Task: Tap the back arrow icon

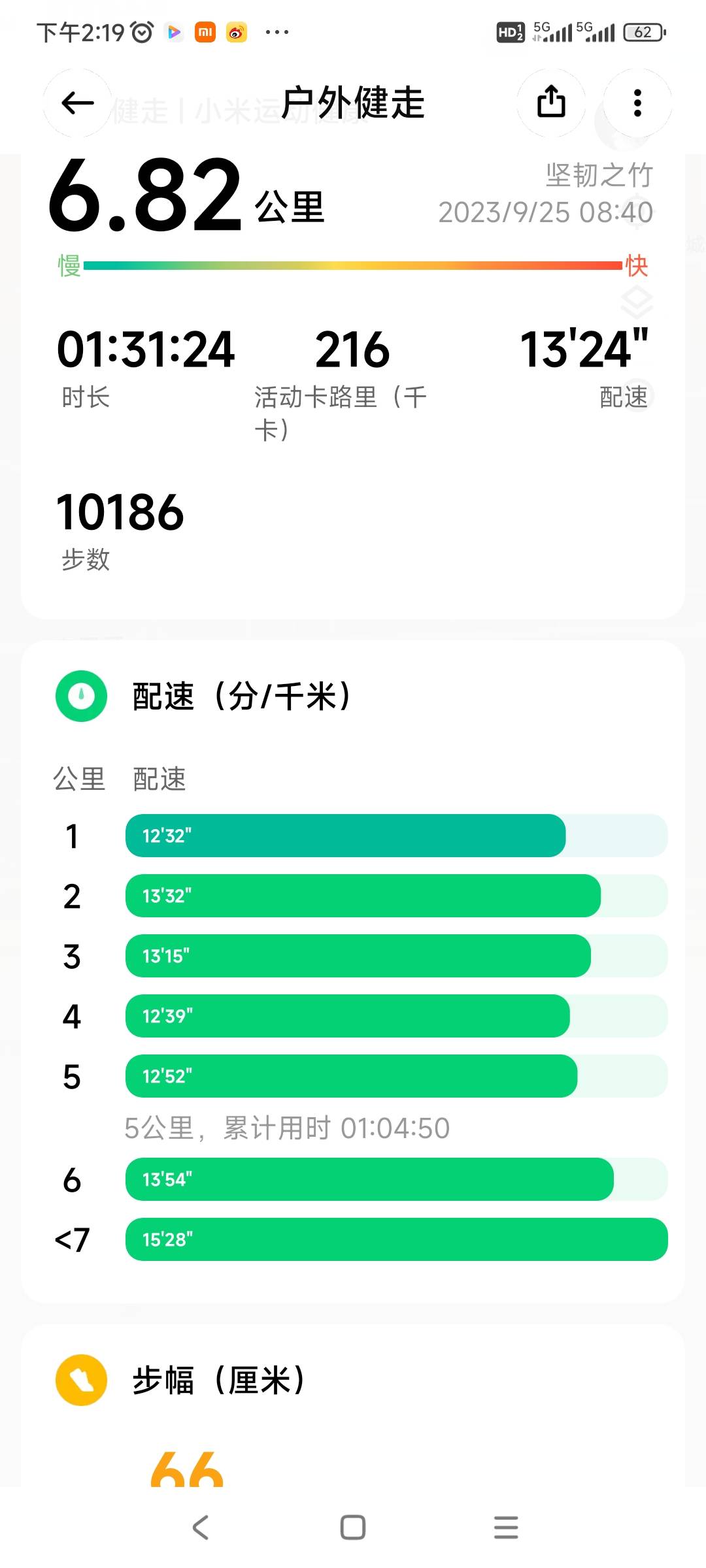Action: (x=76, y=103)
